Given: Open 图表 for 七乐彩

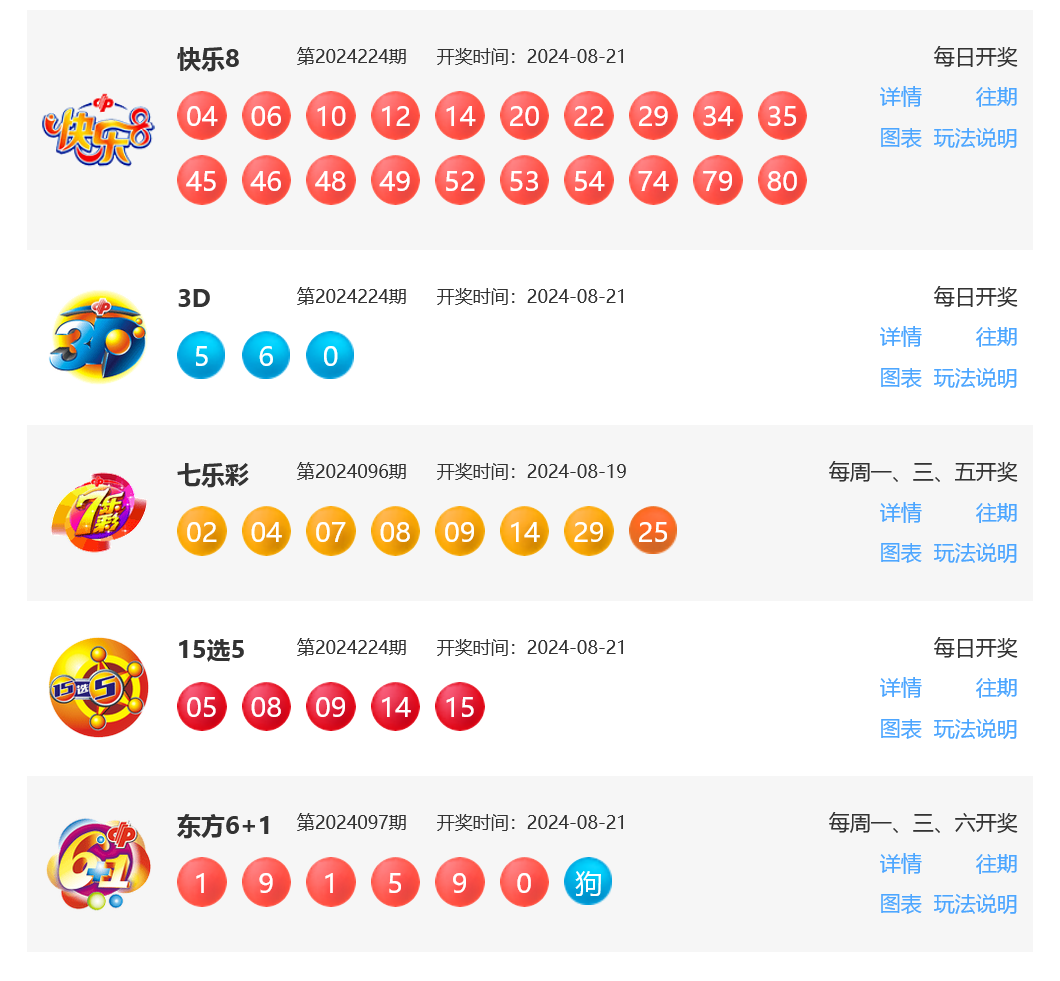Looking at the screenshot, I should (900, 553).
